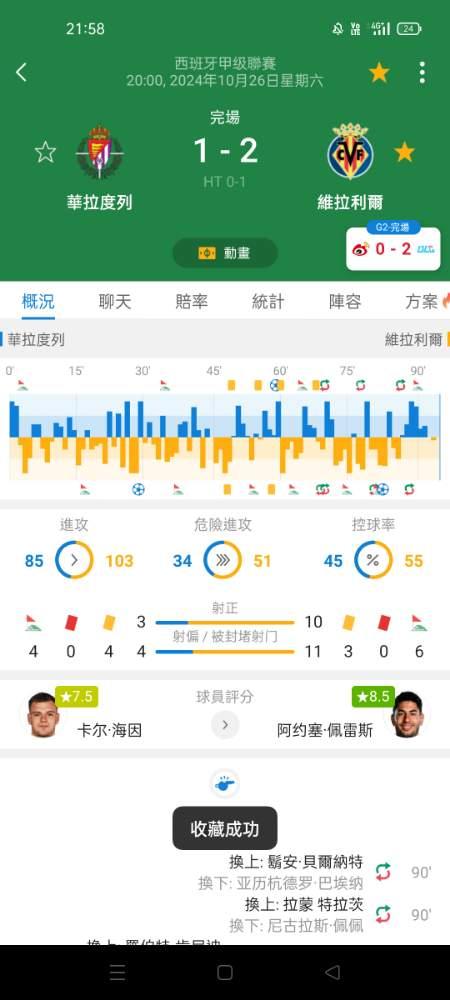Toggle the match favorite star in header
The width and height of the screenshot is (450, 1000).
coord(379,73)
